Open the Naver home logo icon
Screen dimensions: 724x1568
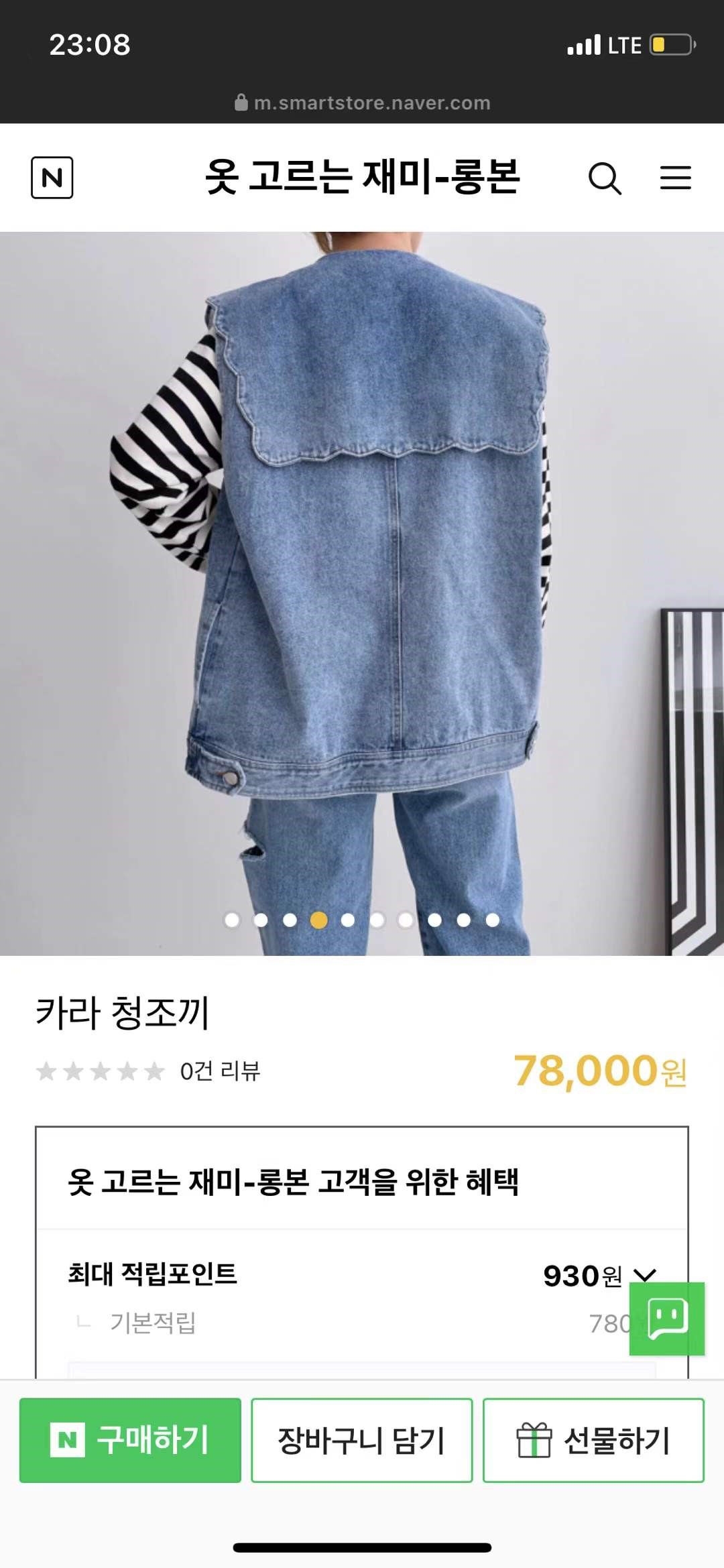coord(52,178)
